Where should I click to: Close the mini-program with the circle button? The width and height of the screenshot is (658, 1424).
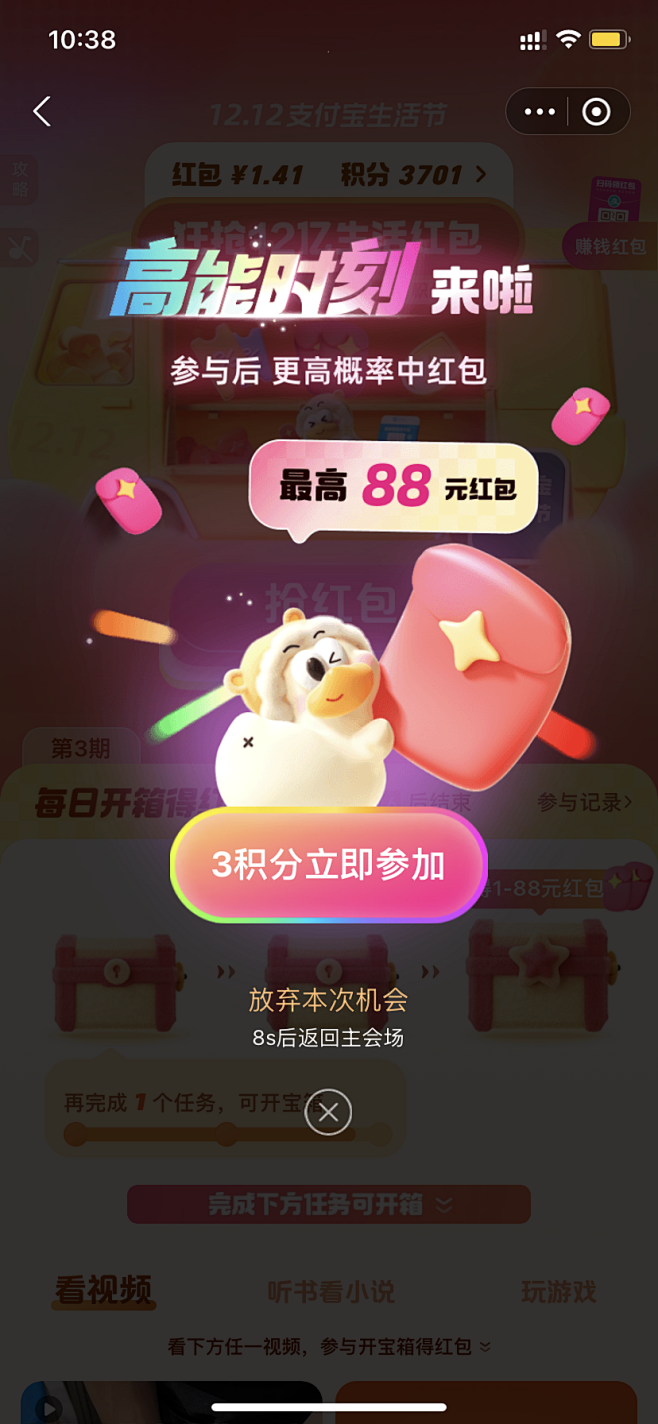[x=597, y=112]
